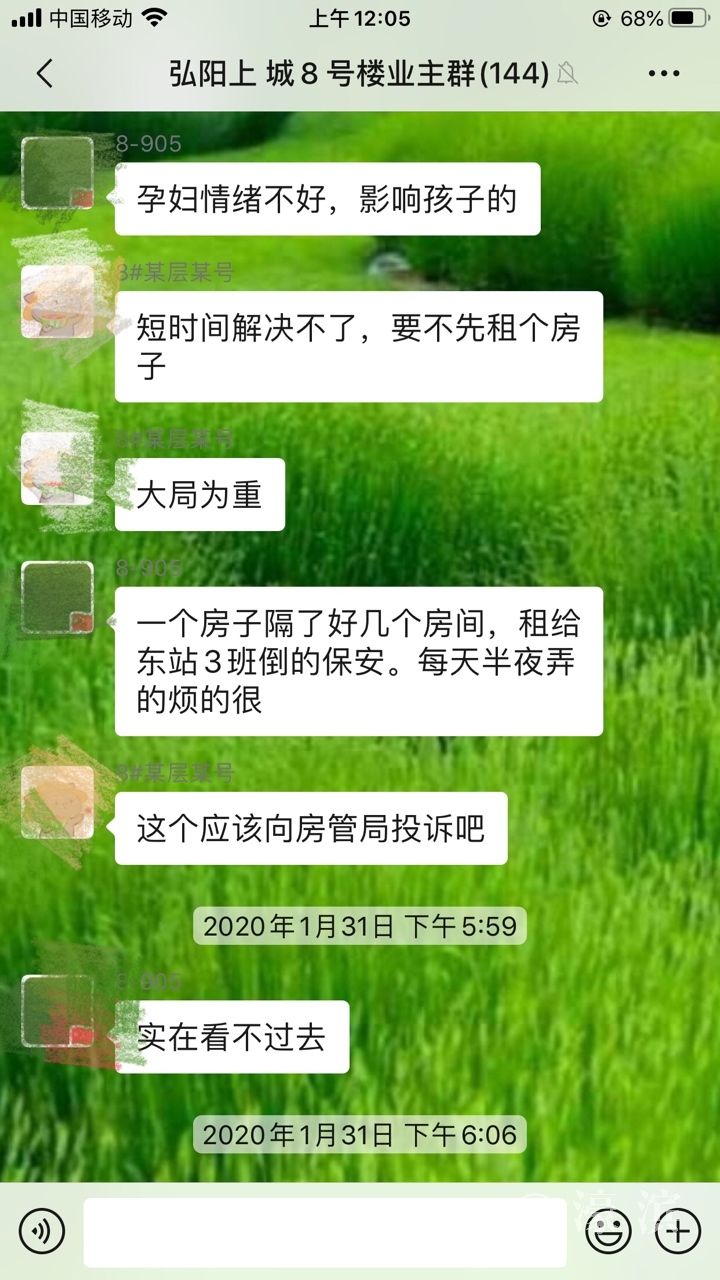The image size is (720, 1280).
Task: Open avatar next to 这个应该向房管局投诉吧 message
Action: (58, 802)
